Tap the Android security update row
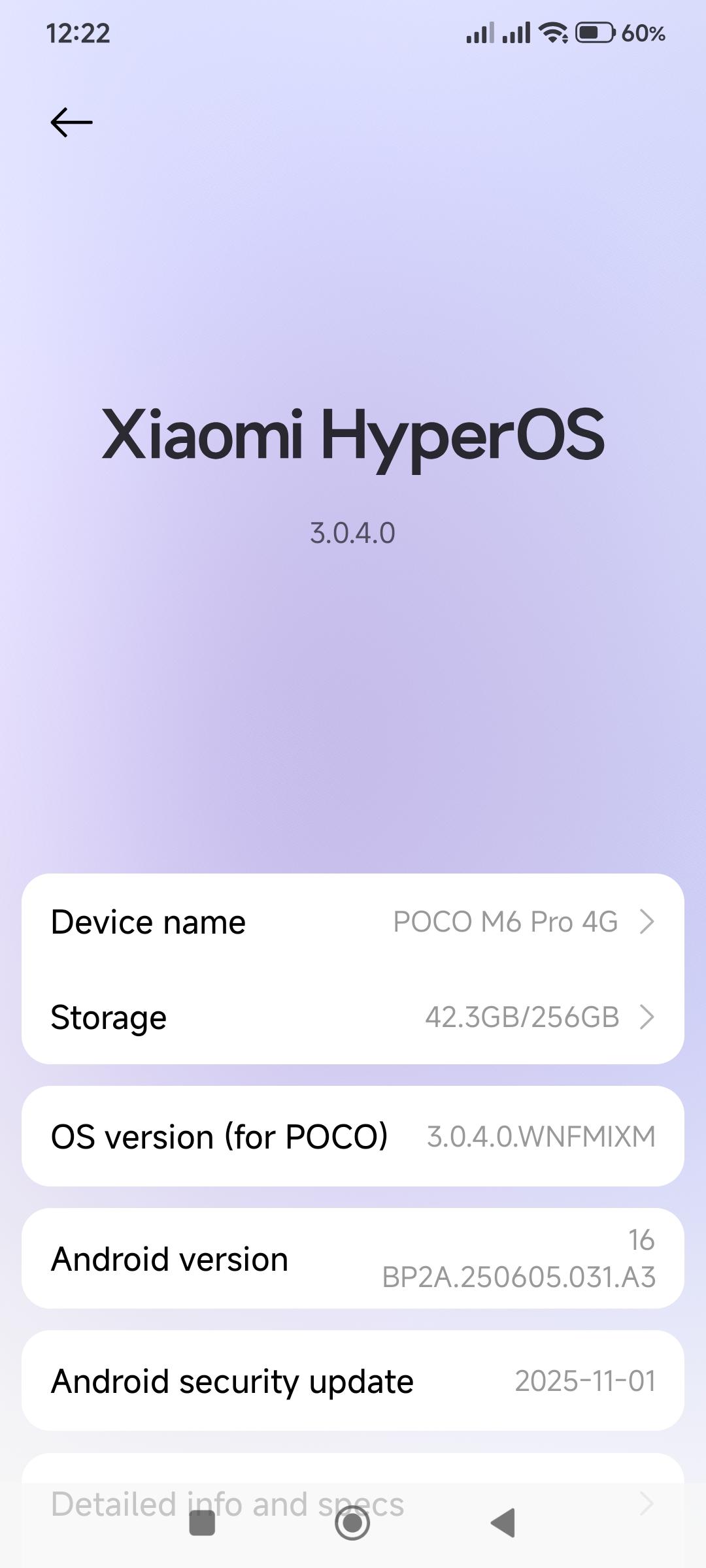This screenshot has height=1568, width=706. click(x=353, y=1380)
